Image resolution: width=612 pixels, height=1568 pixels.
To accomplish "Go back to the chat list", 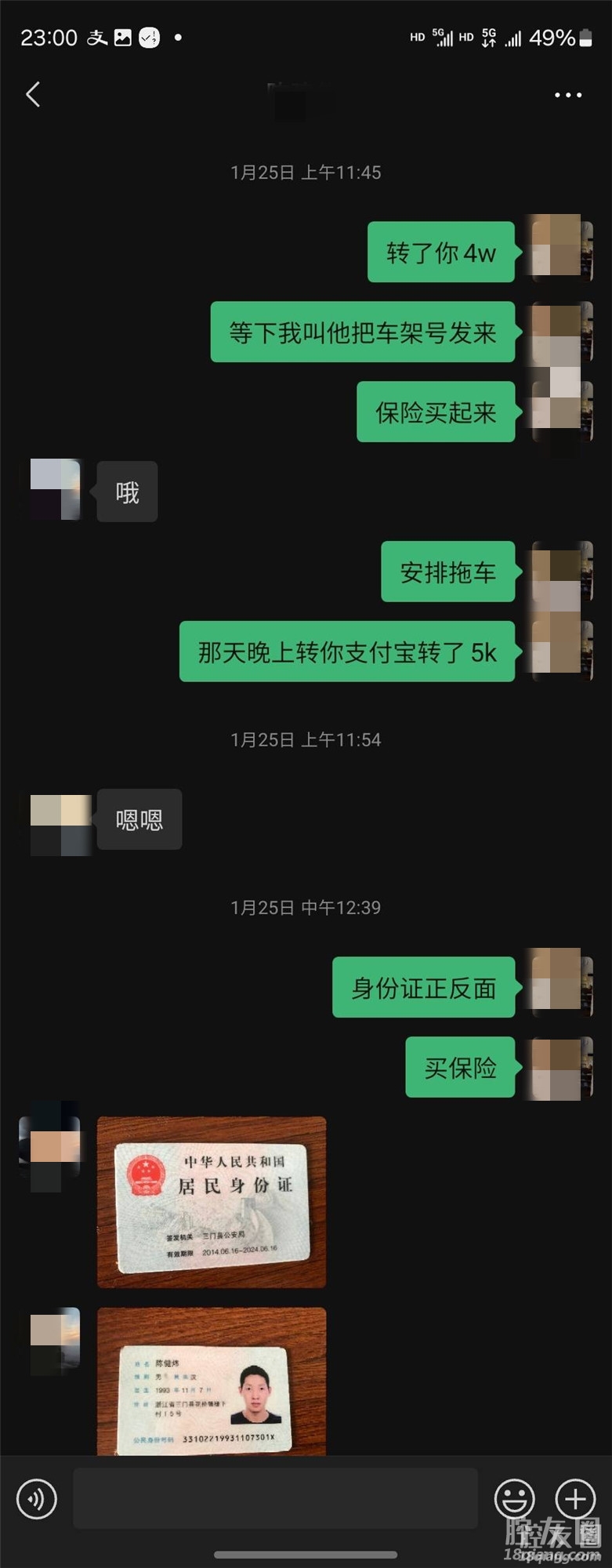I will point(33,95).
